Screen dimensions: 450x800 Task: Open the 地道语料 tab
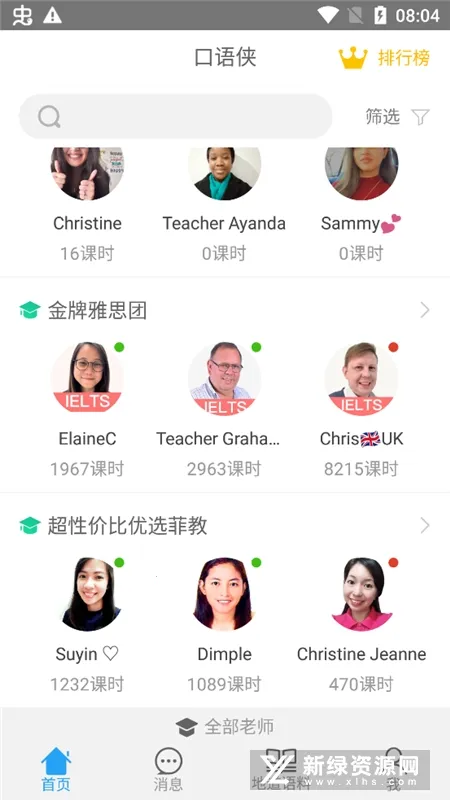point(281,769)
